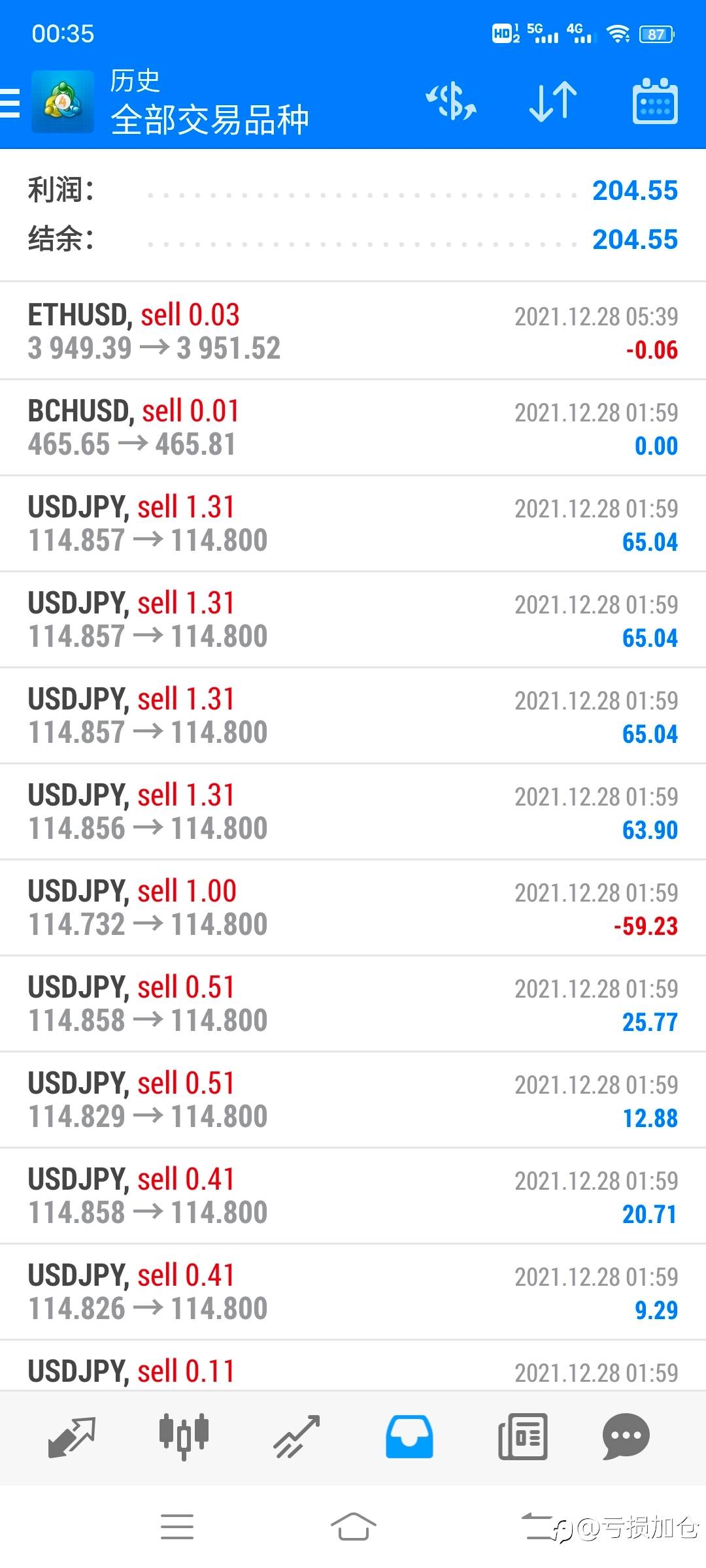The height and width of the screenshot is (1568, 706).
Task: Open the calendar date range picker
Action: [x=655, y=102]
